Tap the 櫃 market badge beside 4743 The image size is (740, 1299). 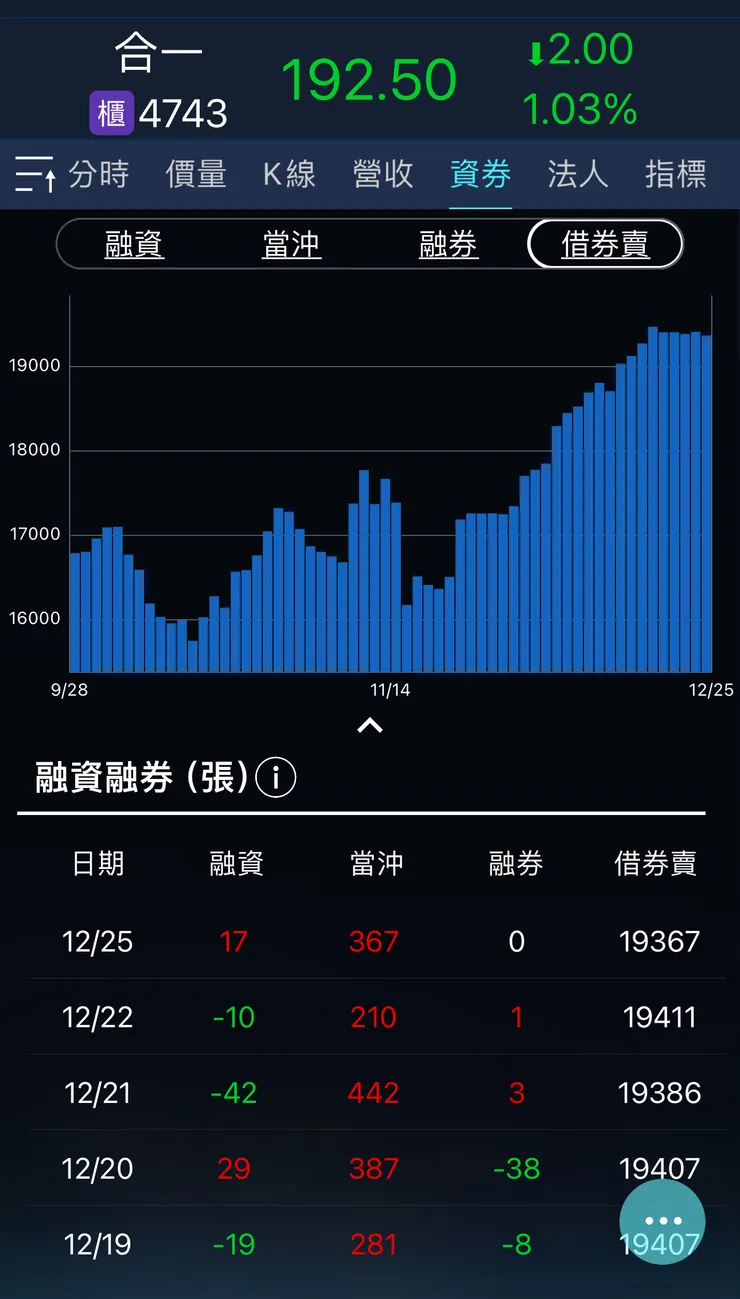112,113
